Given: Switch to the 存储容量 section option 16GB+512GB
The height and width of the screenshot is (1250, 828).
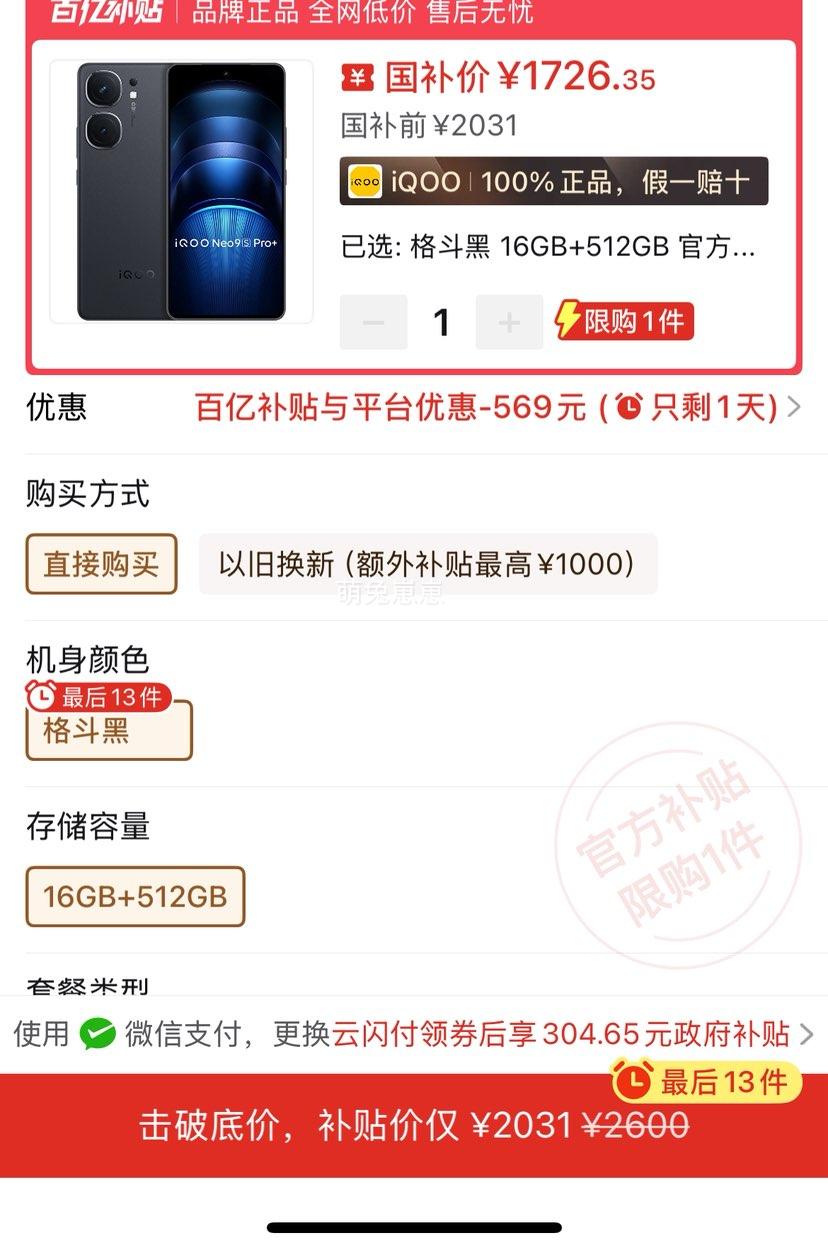Looking at the screenshot, I should tap(135, 896).
